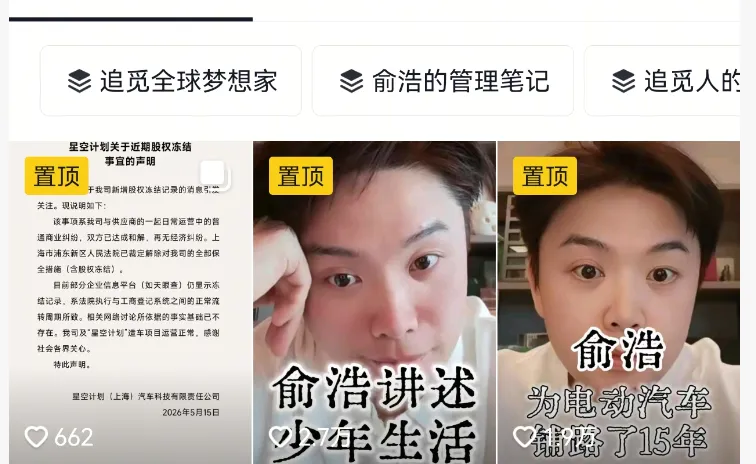Open the 追觅全球梦想家 collection chip
This screenshot has height=464, width=756.
click(x=171, y=81)
